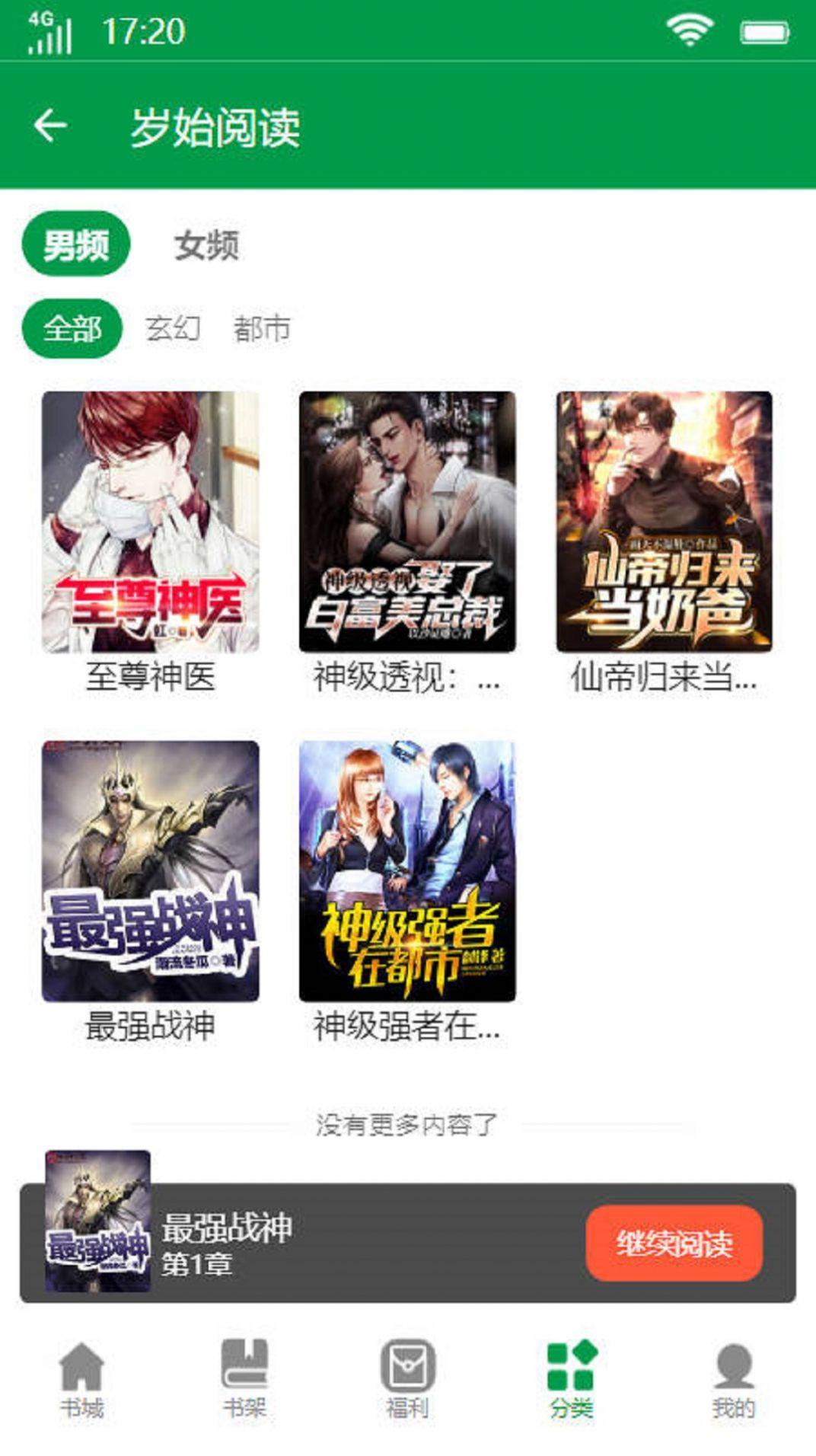
Task: Tap the 最强战神 title text
Action: point(151,1027)
